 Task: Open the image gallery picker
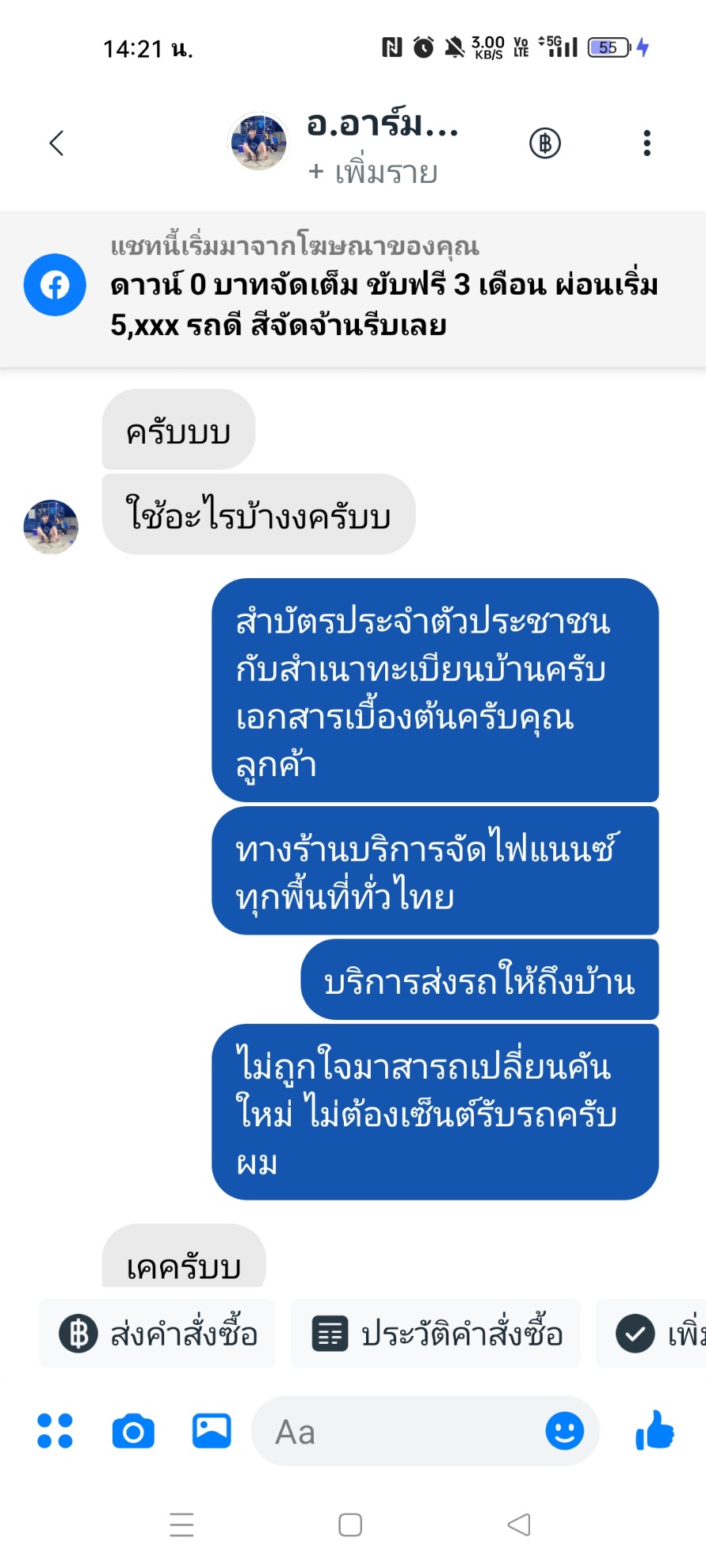coord(212,1431)
